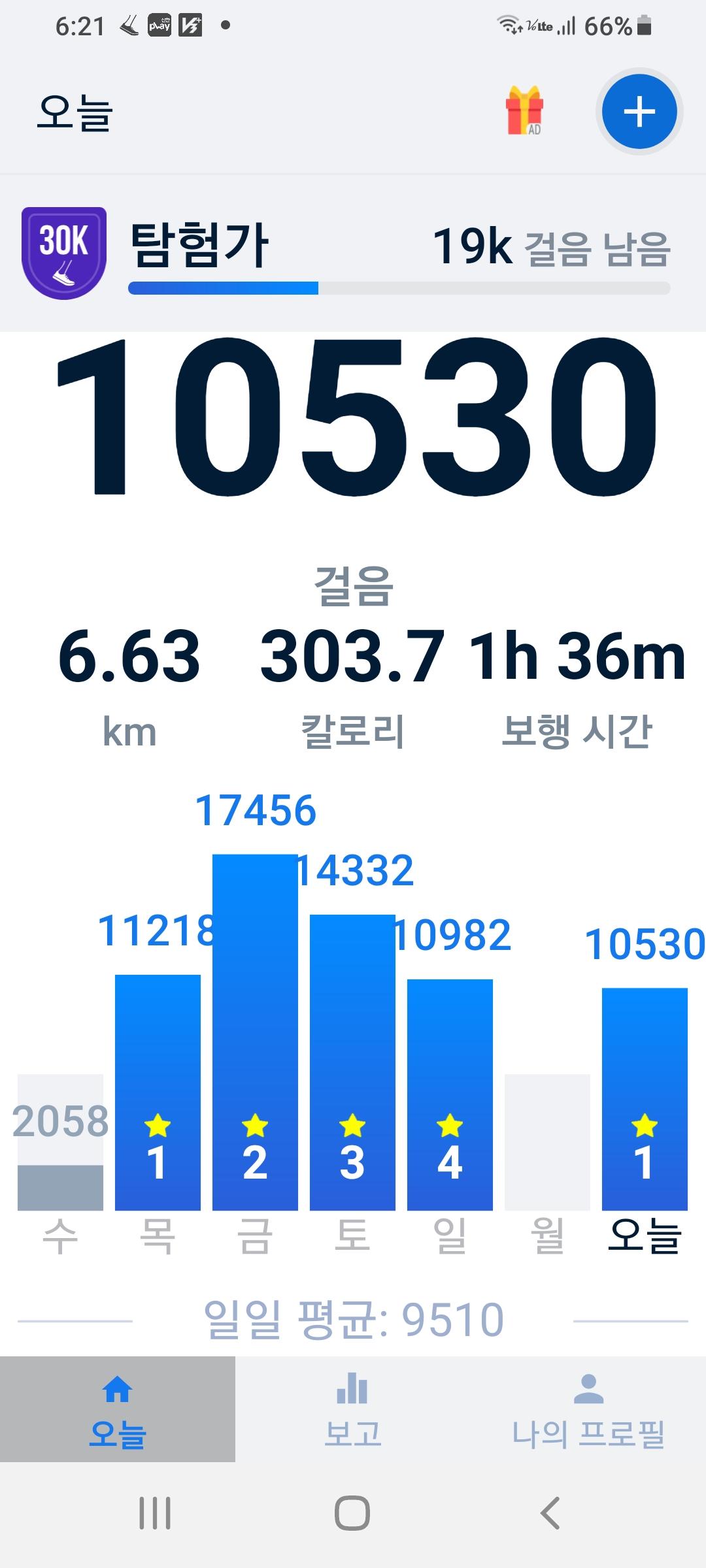Open recent apps from the navigation bar
Viewport: 706px width, 1568px height.
155,1512
